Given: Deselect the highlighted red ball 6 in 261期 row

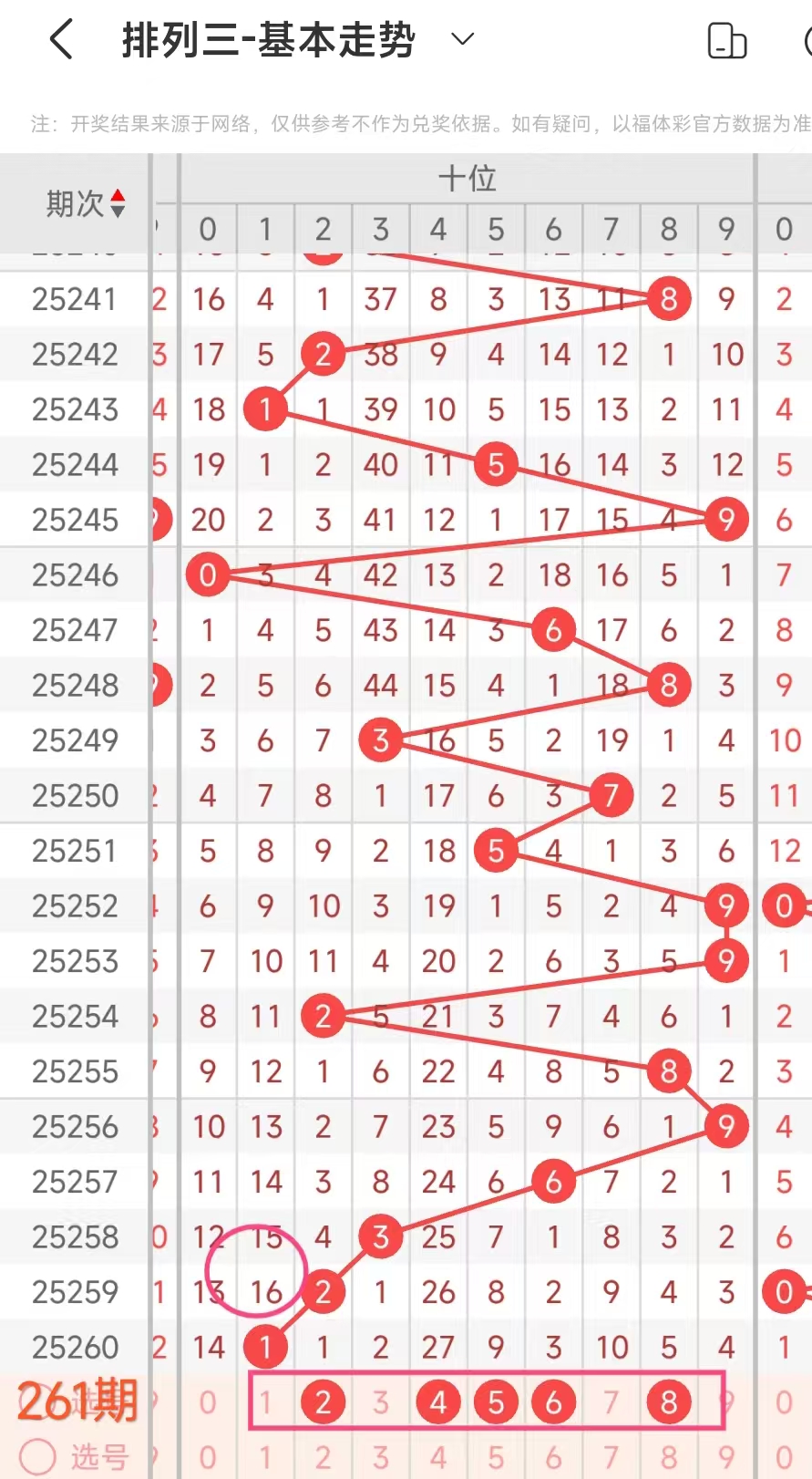Looking at the screenshot, I should point(553,1401).
